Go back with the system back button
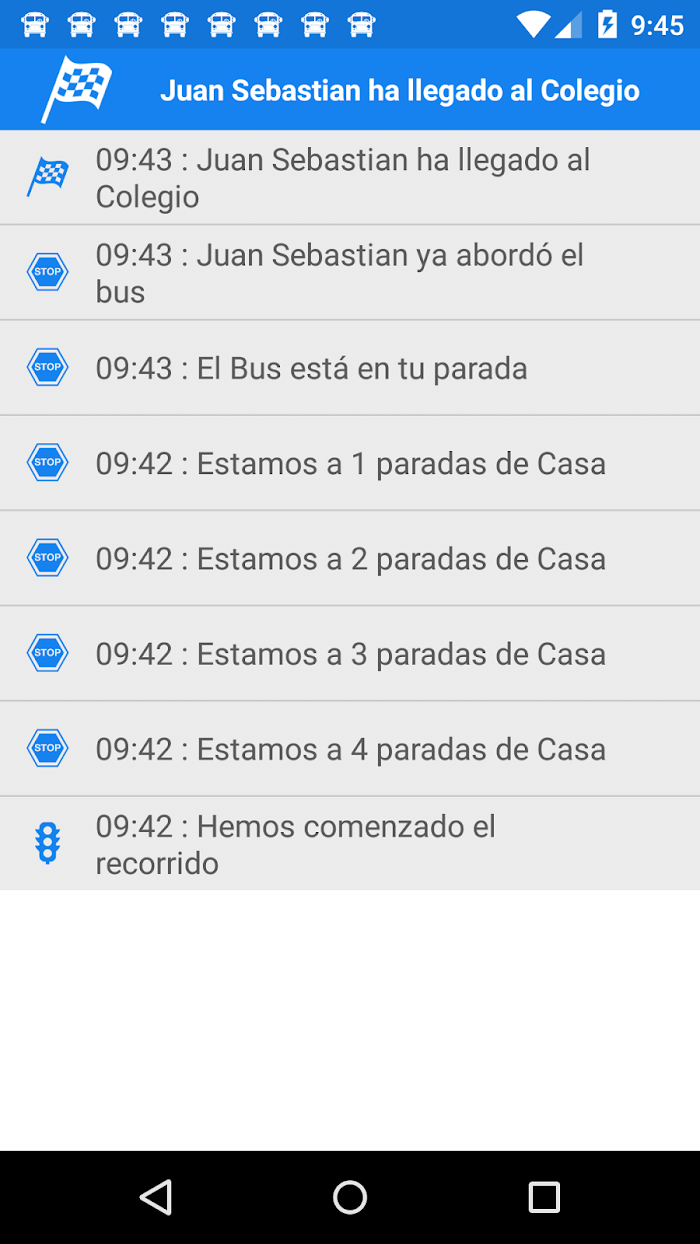The image size is (700, 1244). [x=156, y=1197]
